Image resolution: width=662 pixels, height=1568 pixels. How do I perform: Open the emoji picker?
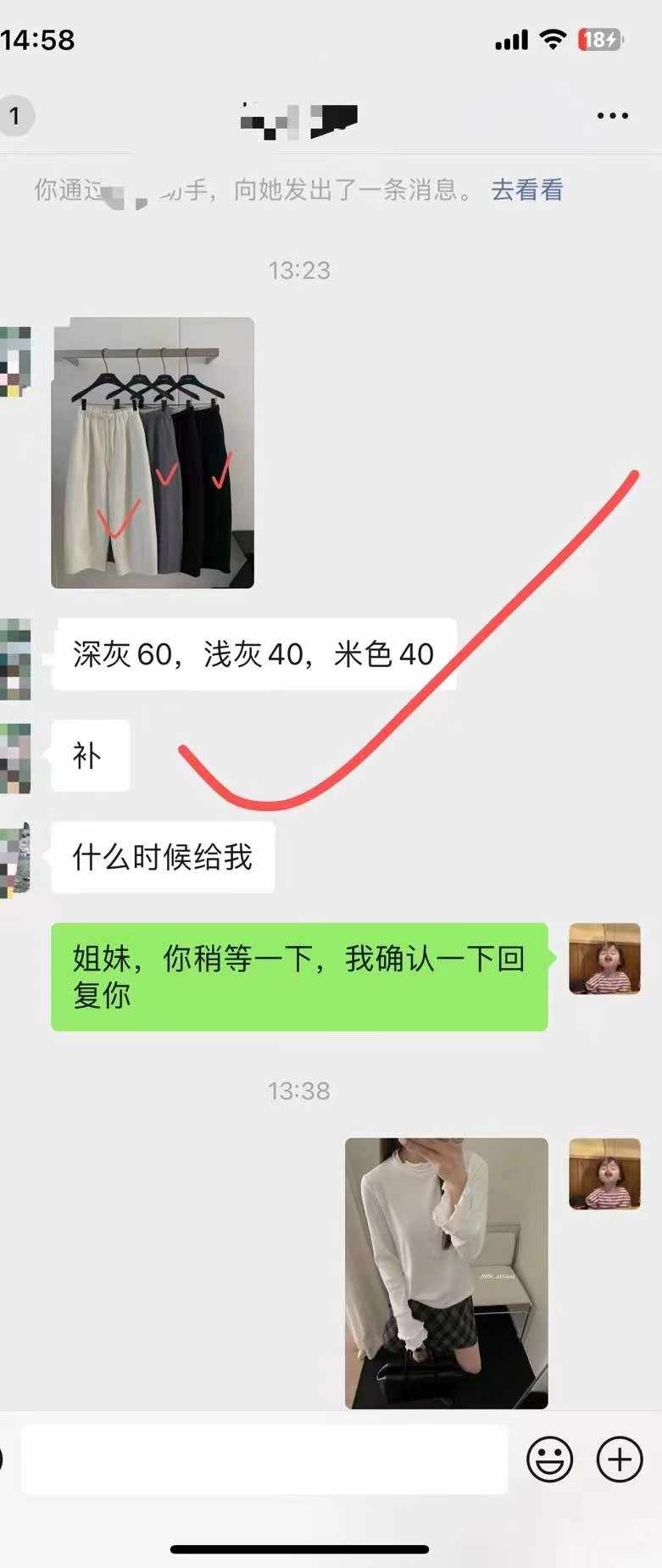pyautogui.click(x=549, y=1460)
